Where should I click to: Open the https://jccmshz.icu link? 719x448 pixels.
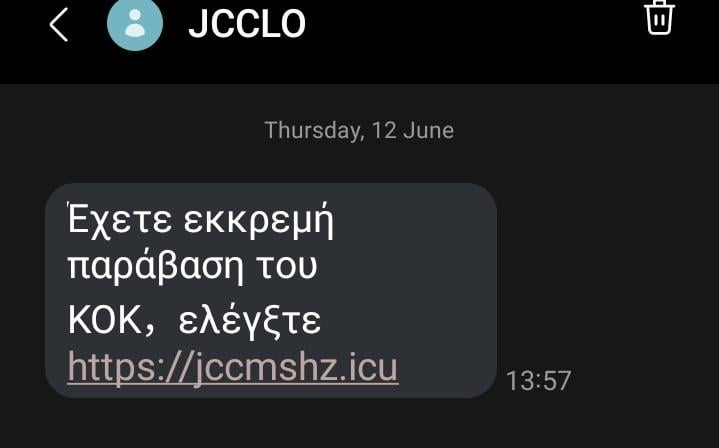pyautogui.click(x=233, y=367)
